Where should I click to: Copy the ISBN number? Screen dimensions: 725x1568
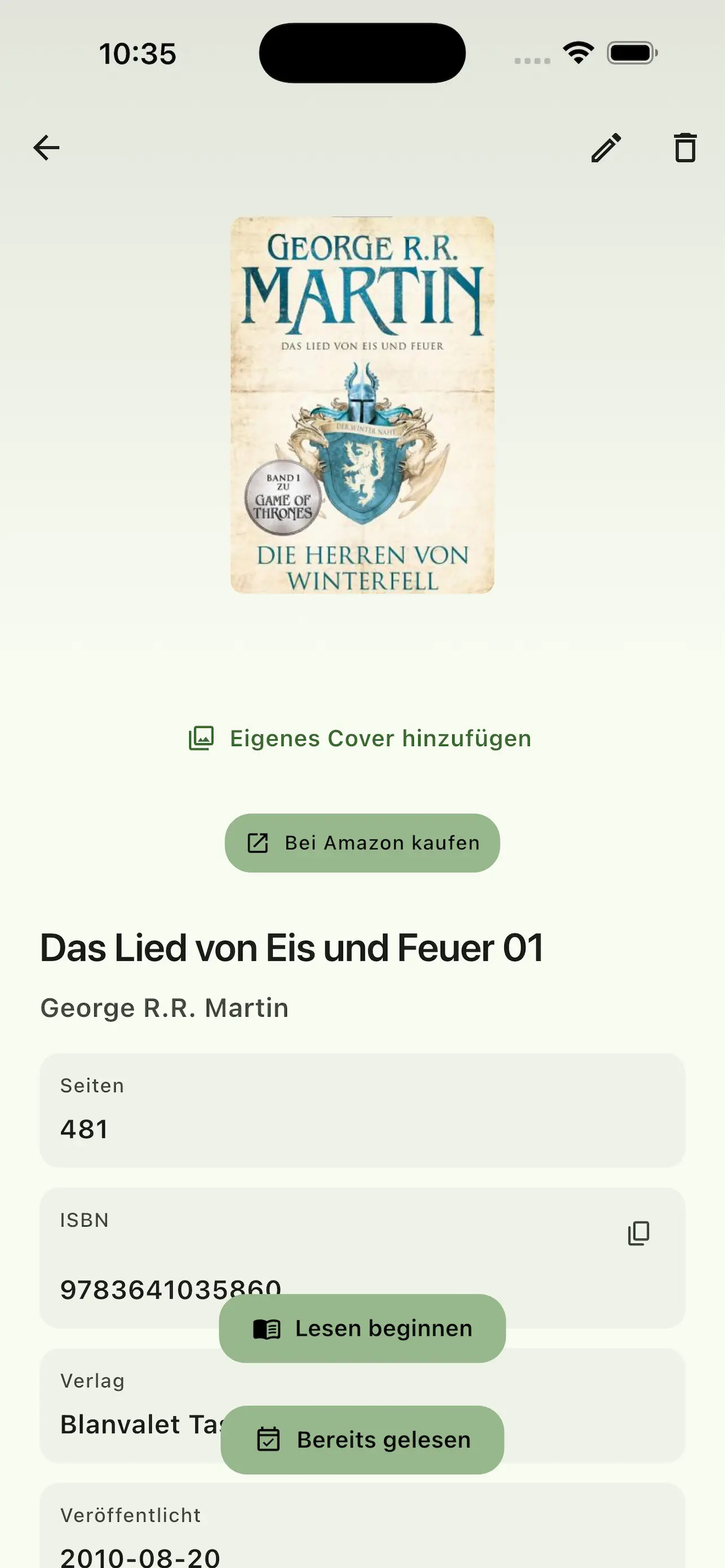[x=639, y=1234]
